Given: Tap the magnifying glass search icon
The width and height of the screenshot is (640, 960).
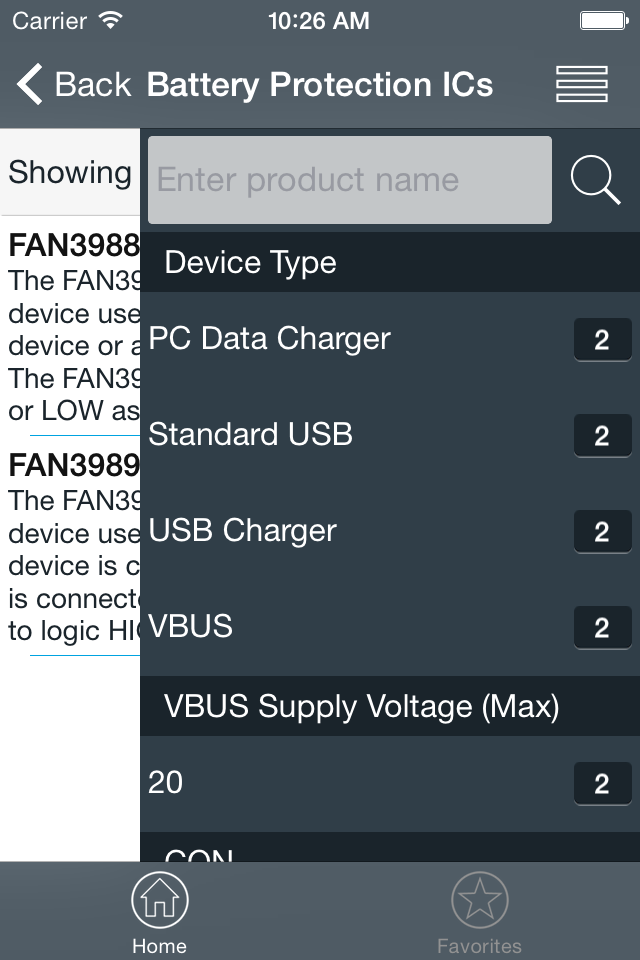Looking at the screenshot, I should coord(595,180).
